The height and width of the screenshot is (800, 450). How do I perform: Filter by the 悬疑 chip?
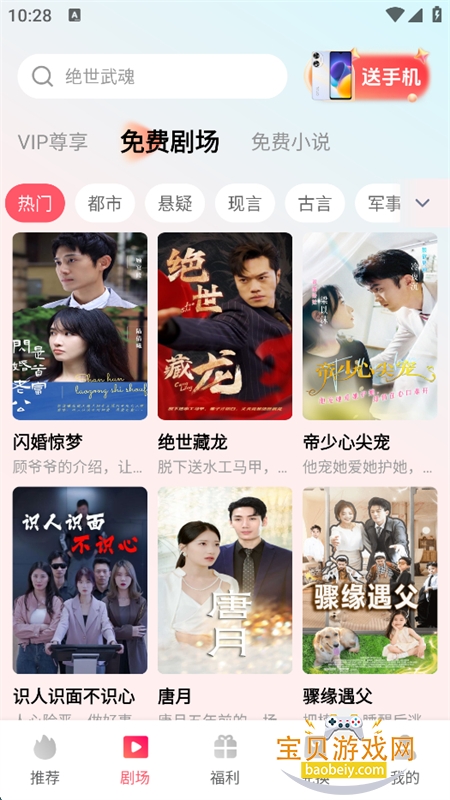[174, 203]
